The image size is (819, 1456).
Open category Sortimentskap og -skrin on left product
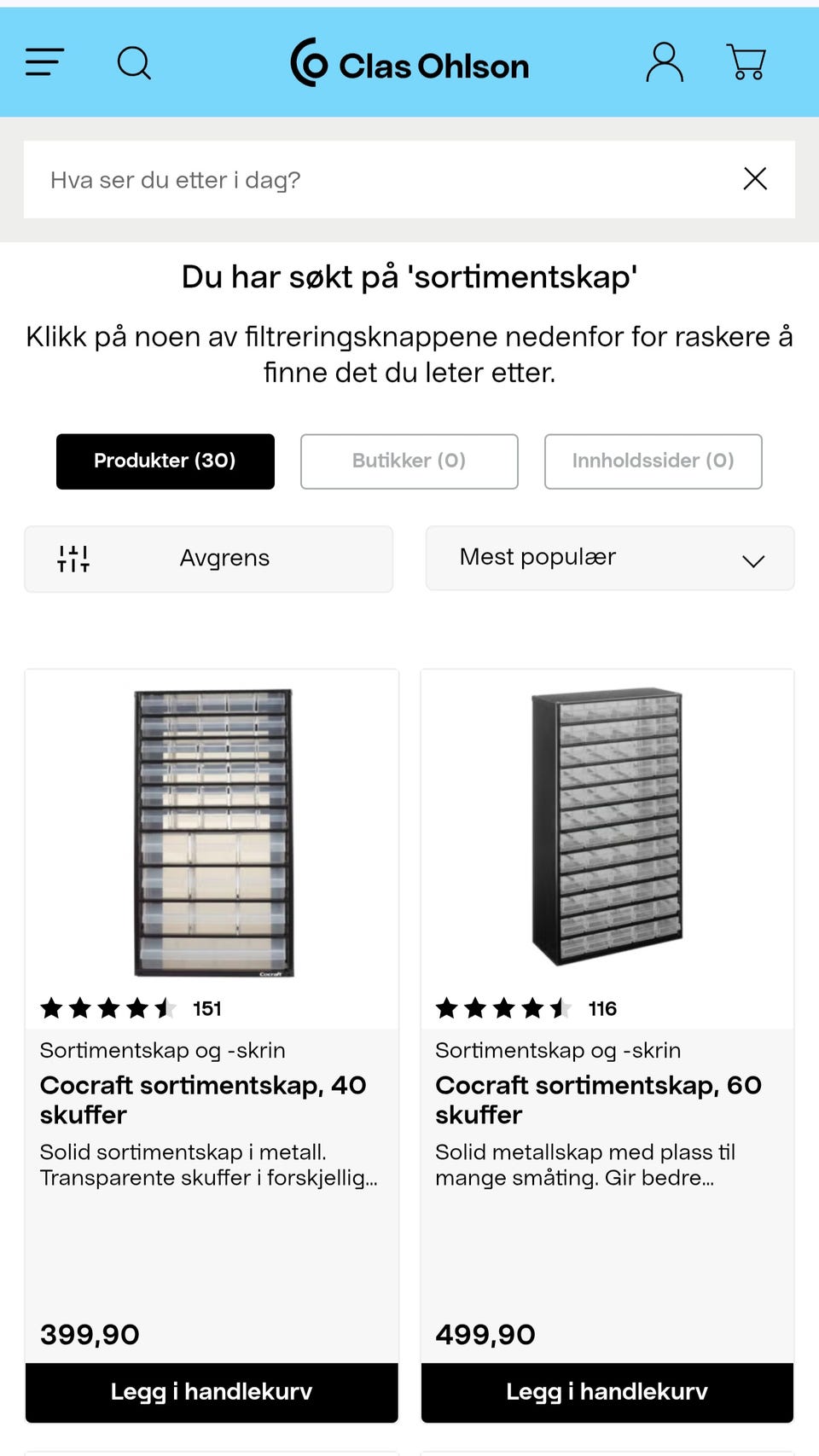pos(162,1050)
